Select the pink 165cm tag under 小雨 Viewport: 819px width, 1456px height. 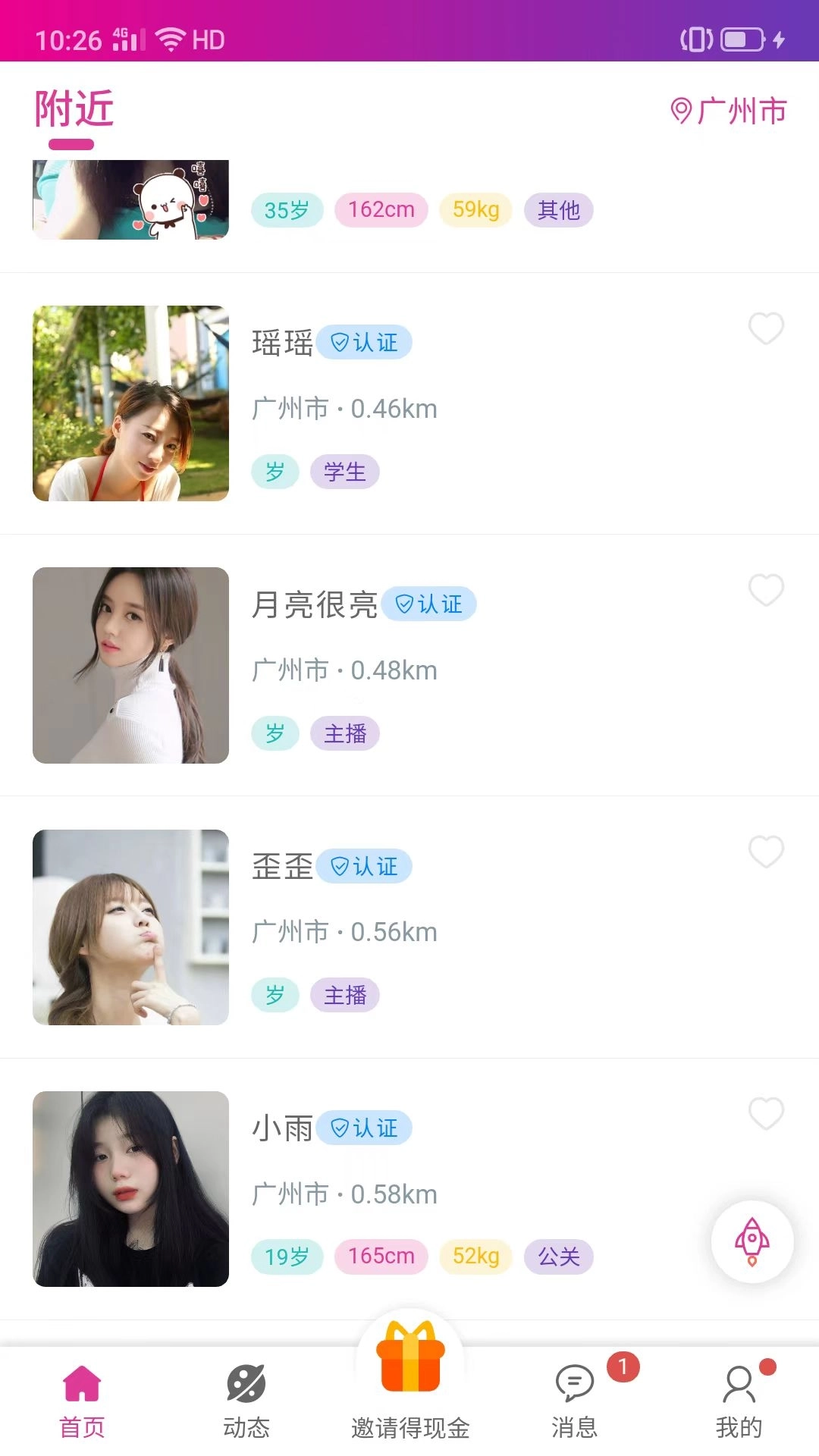(380, 1256)
